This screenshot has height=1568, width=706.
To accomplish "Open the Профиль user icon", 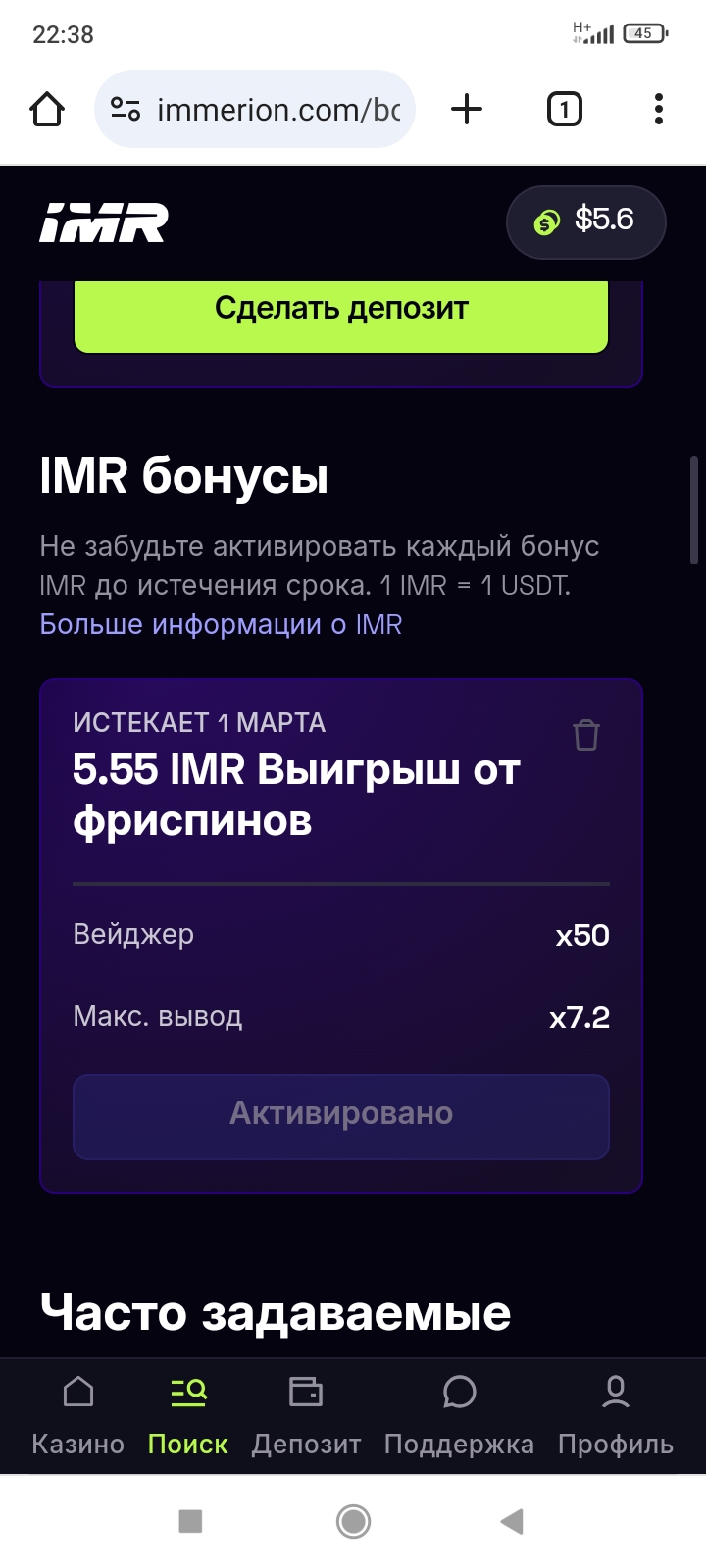I will click(x=616, y=1390).
